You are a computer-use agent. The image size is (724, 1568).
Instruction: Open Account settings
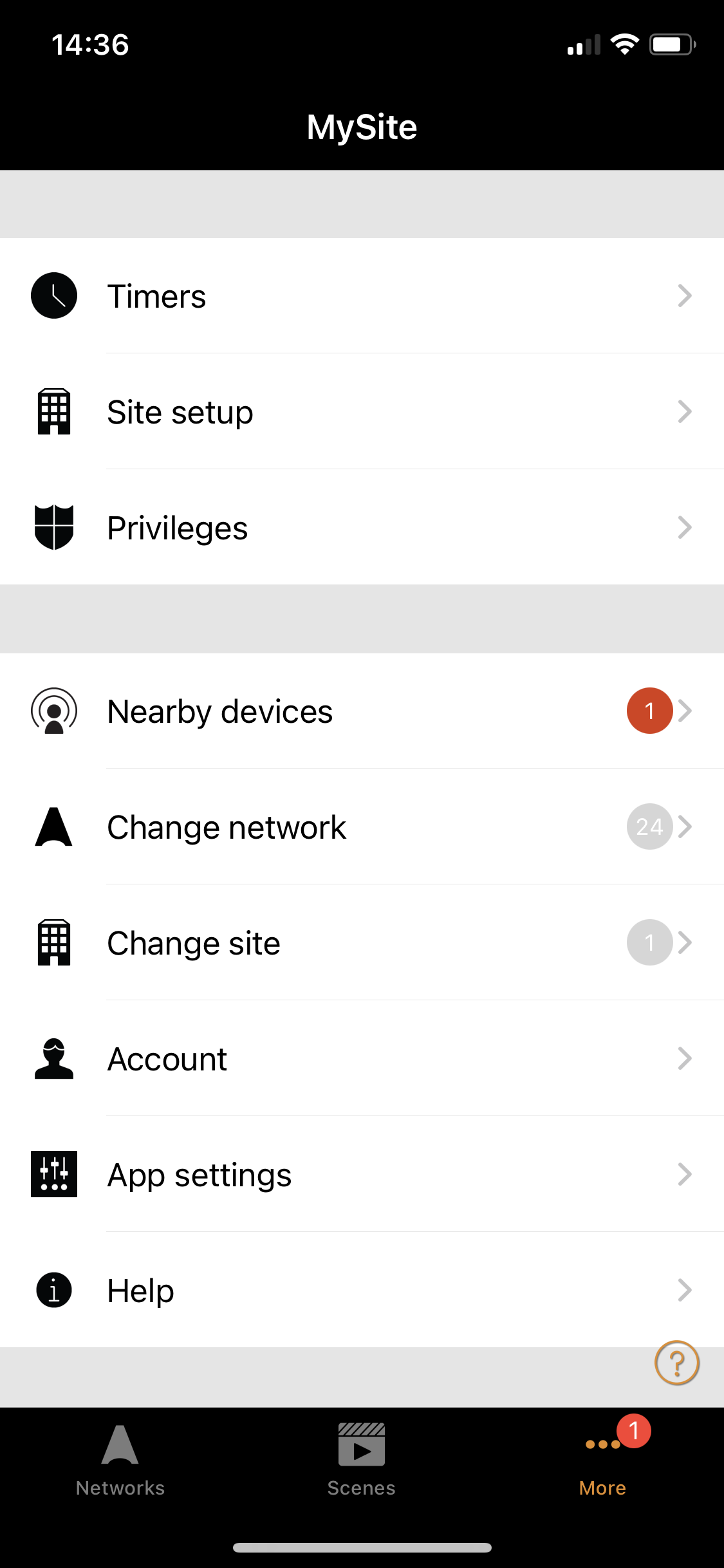(362, 1059)
